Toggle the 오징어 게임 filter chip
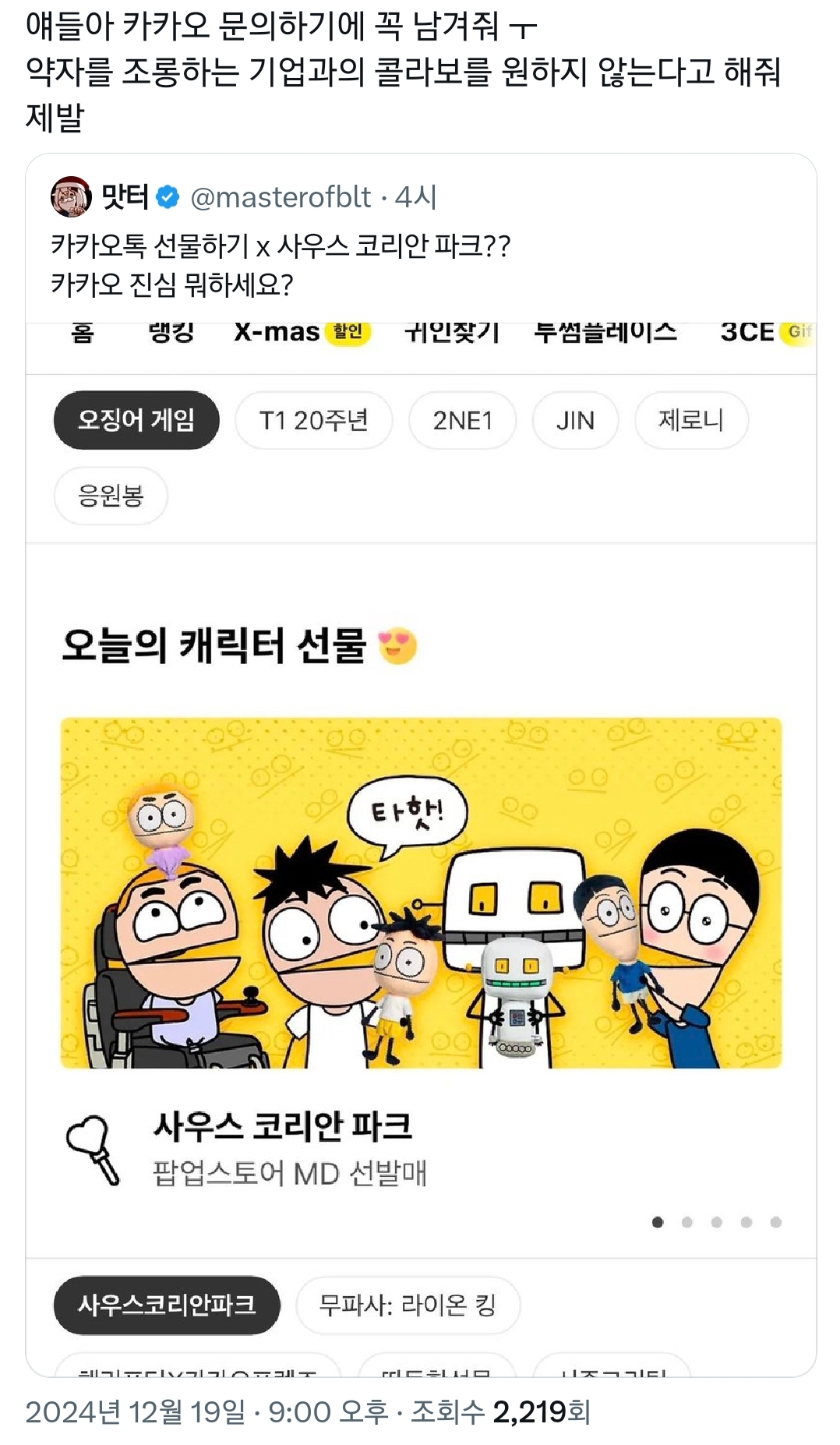 (x=136, y=419)
